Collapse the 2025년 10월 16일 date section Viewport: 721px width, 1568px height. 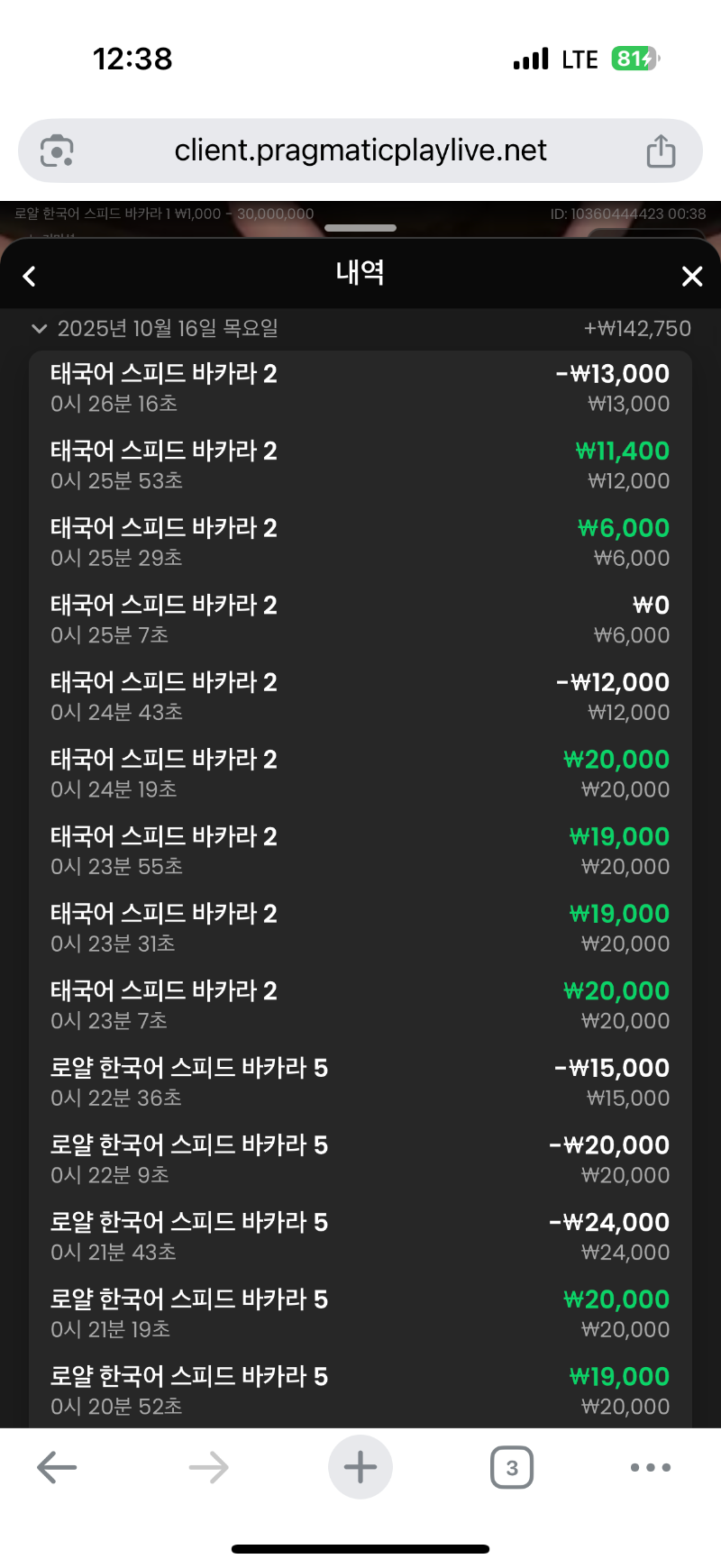click(x=39, y=329)
